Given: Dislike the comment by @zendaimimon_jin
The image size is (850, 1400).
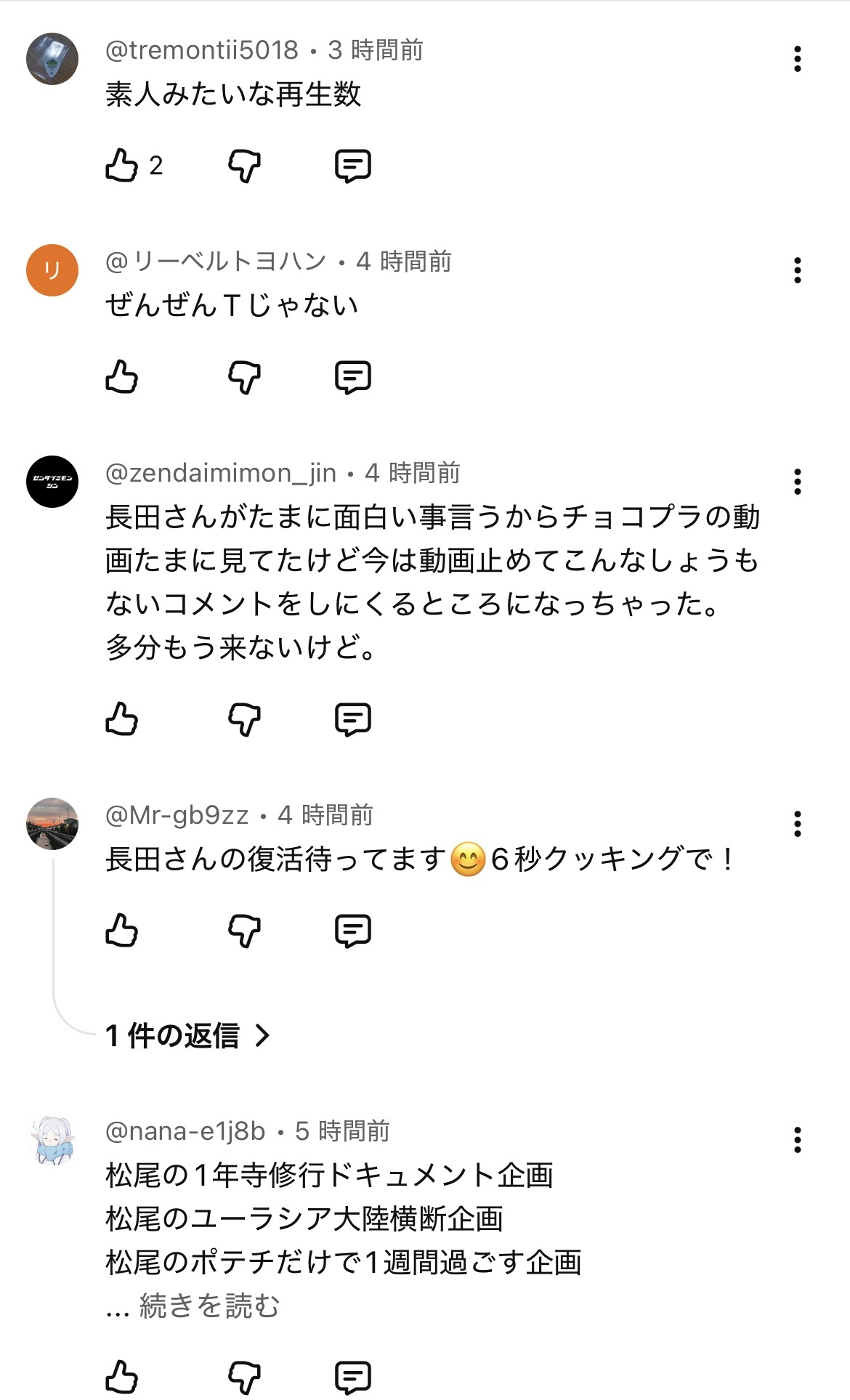Looking at the screenshot, I should pos(244,719).
